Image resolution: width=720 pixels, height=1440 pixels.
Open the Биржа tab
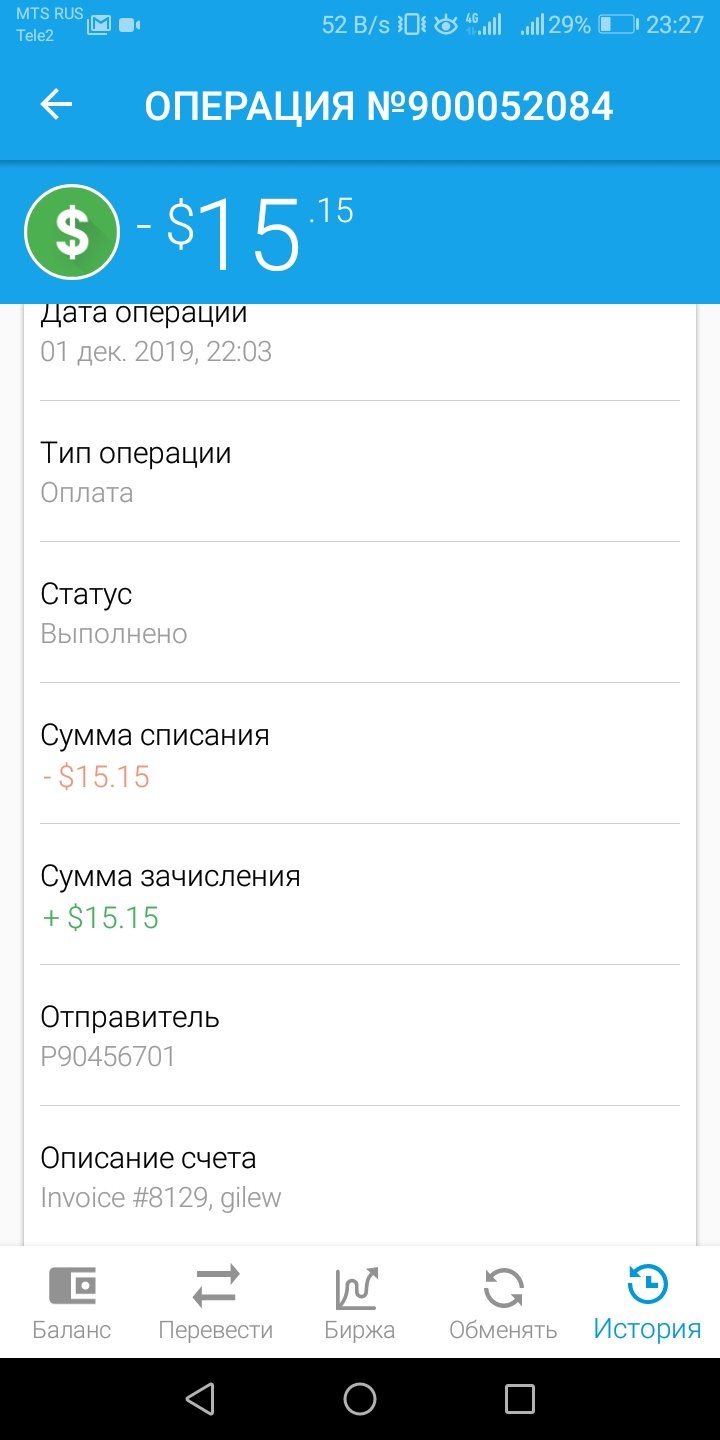[x=360, y=1302]
